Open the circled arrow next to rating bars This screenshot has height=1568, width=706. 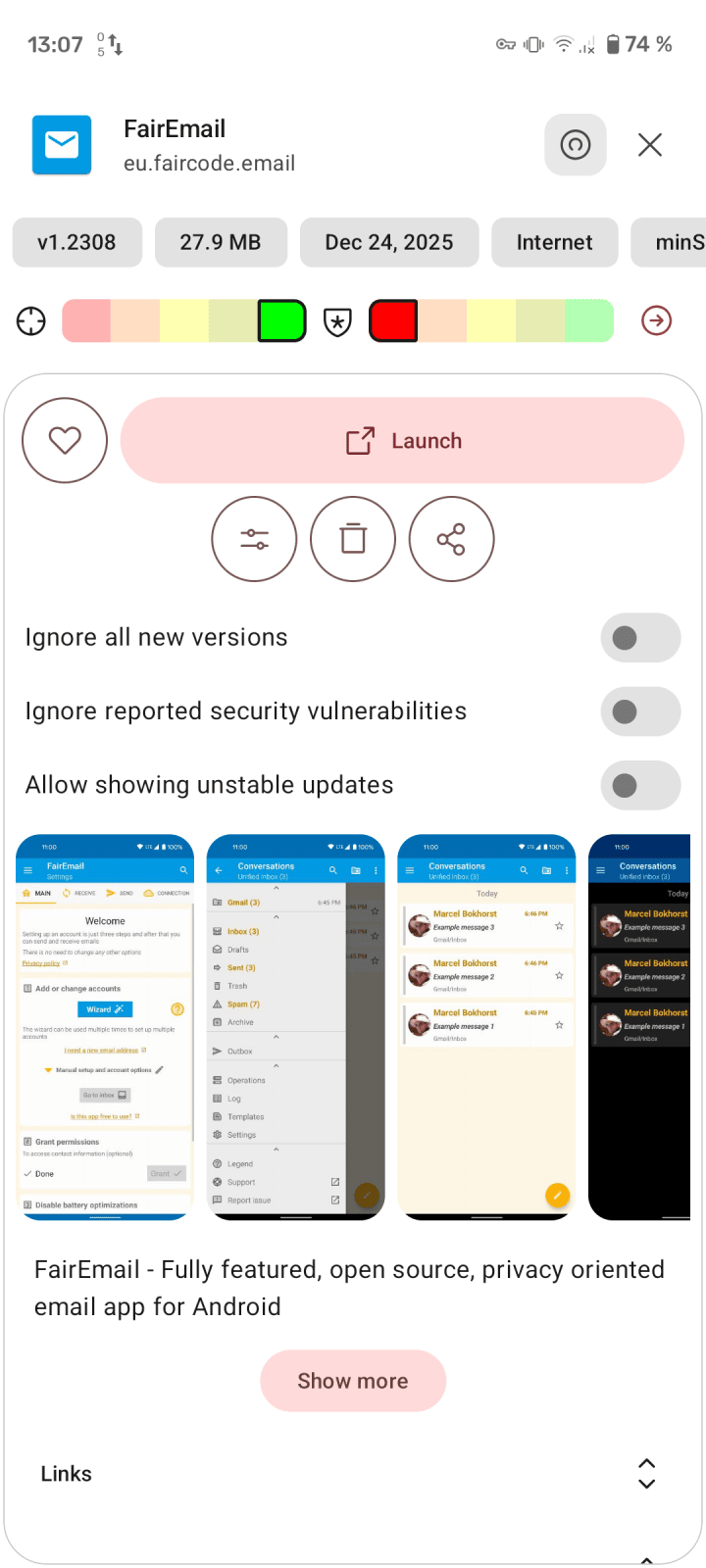pos(656,320)
